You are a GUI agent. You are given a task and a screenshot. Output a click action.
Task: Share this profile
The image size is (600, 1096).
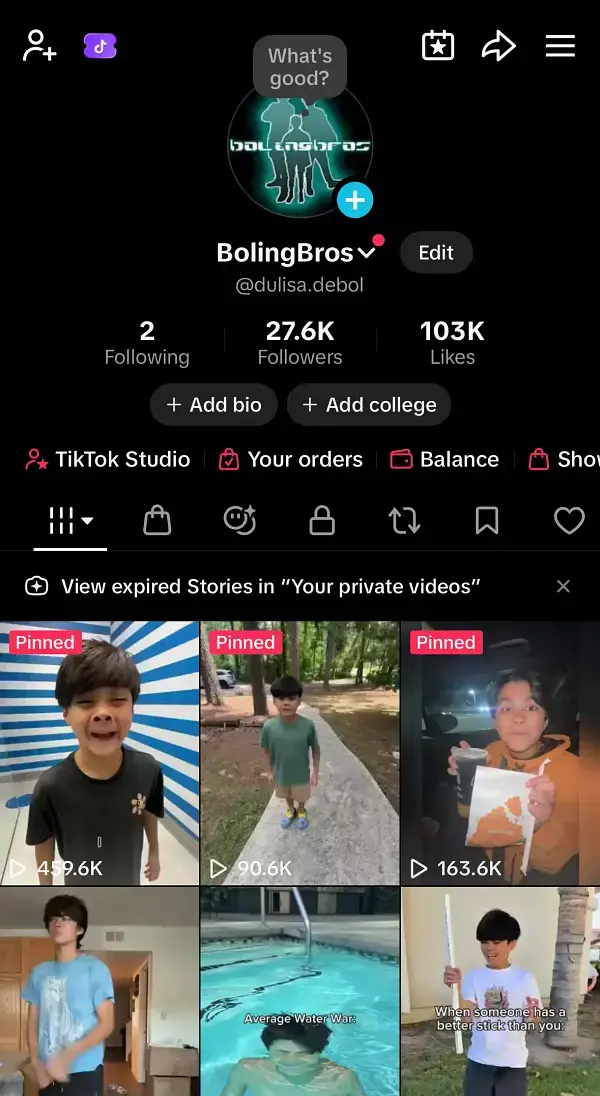pyautogui.click(x=498, y=46)
